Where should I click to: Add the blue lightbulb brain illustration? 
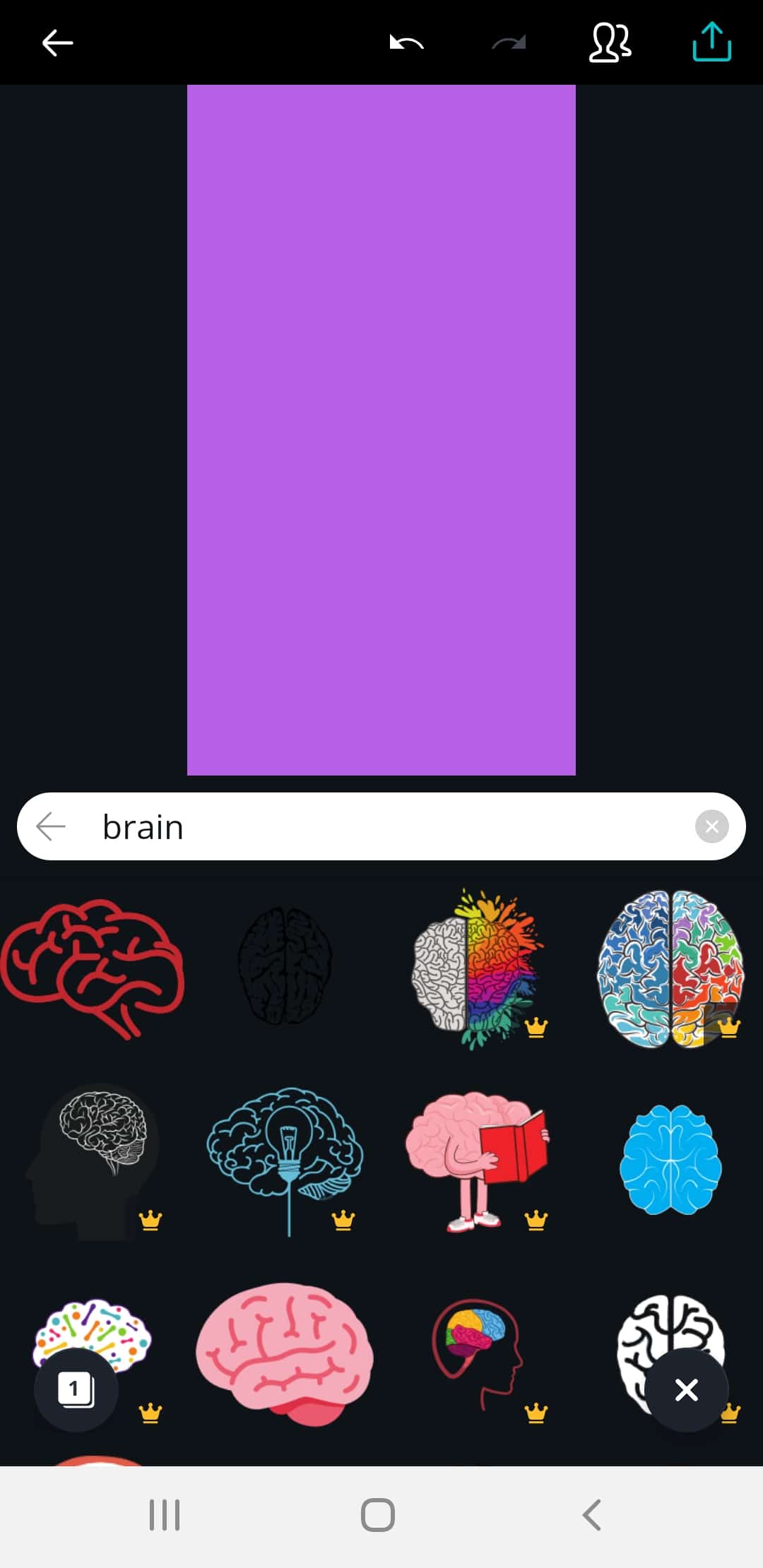click(285, 1162)
